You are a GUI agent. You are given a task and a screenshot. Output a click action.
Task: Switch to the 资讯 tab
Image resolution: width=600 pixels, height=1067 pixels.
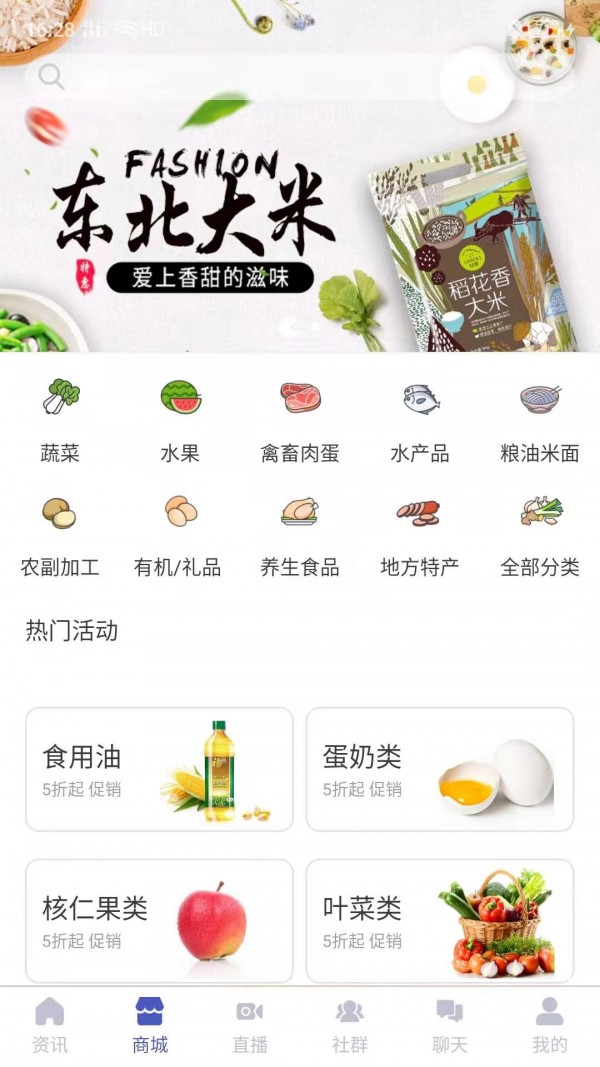[x=50, y=1025]
